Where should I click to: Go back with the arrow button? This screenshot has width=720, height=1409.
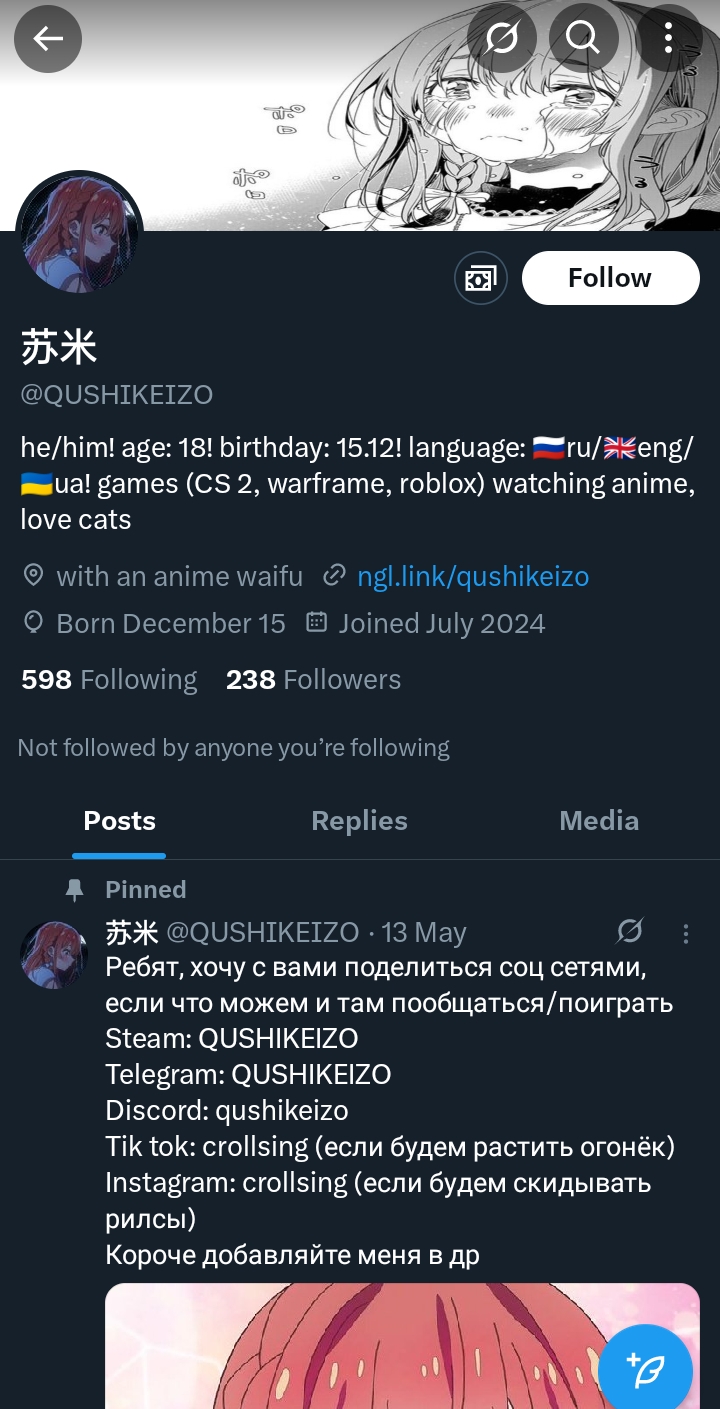(x=47, y=39)
